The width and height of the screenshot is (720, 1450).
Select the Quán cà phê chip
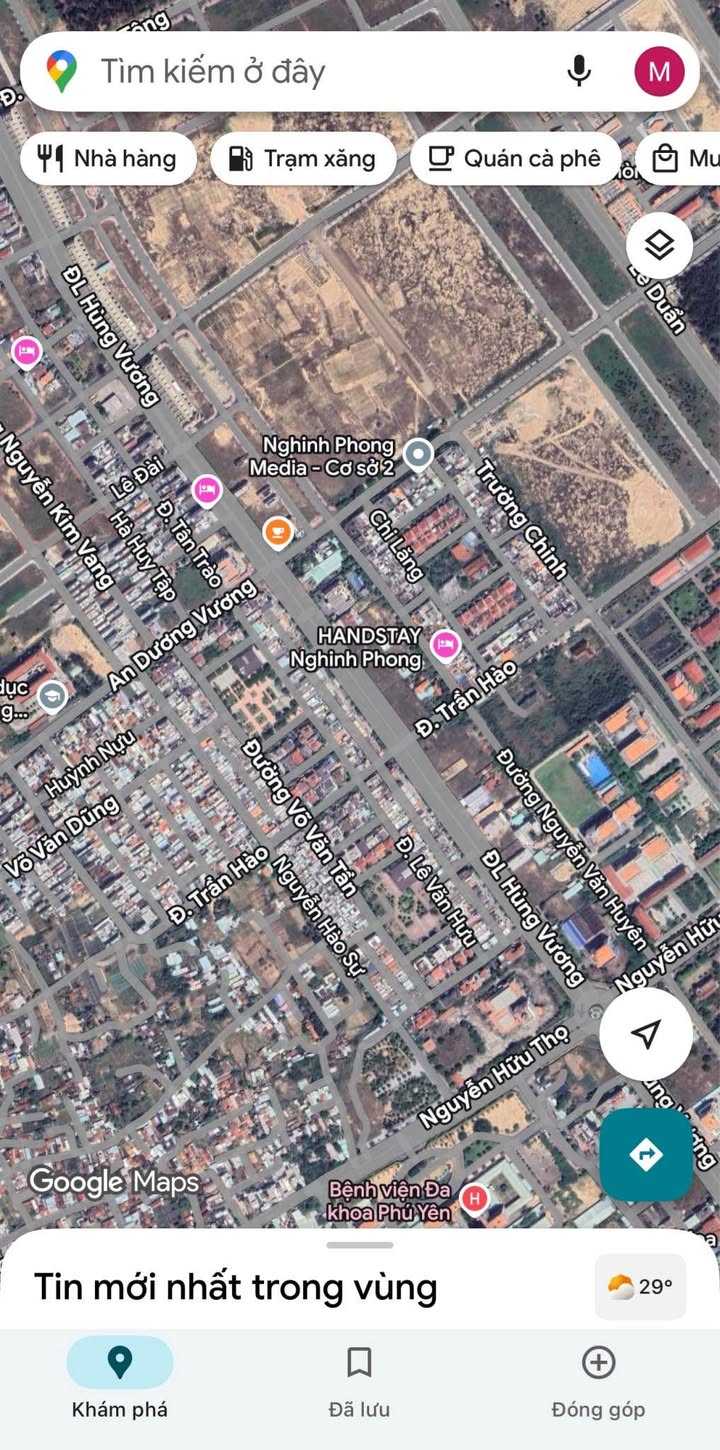[x=515, y=158]
